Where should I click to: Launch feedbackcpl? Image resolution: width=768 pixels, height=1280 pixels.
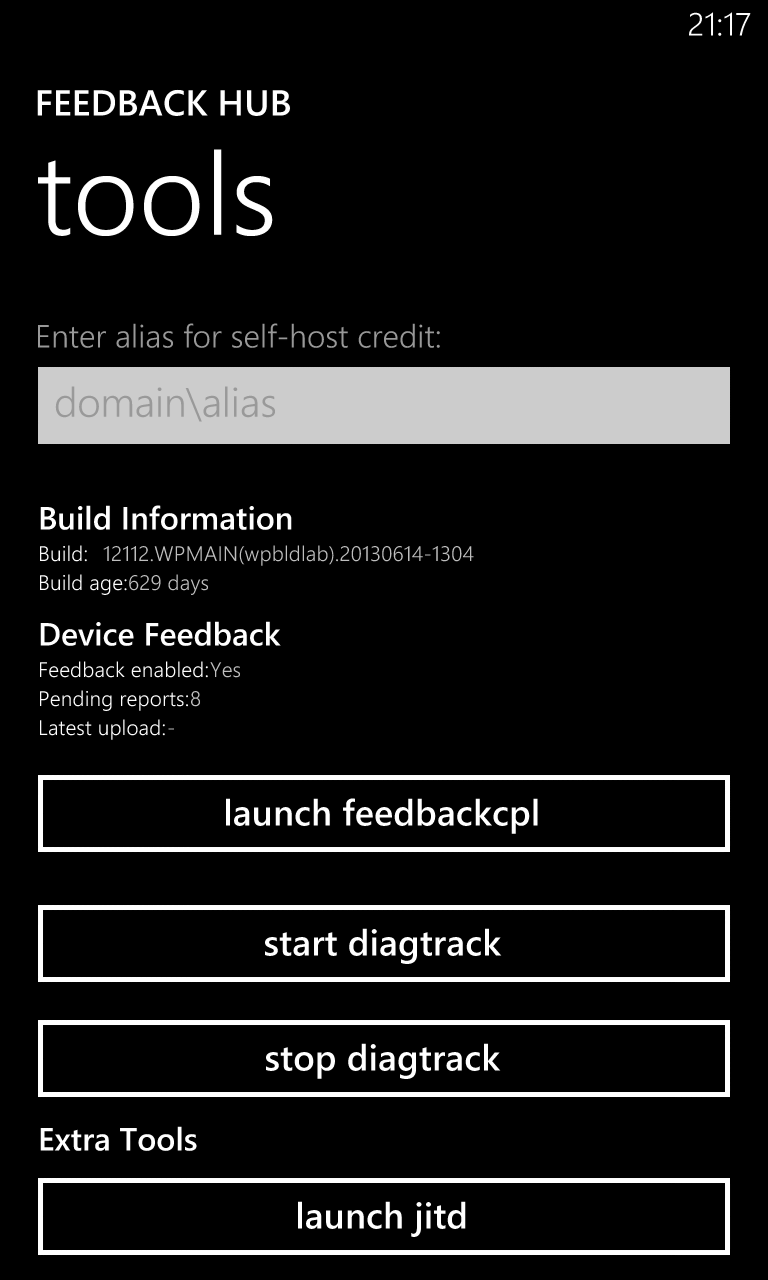[384, 814]
